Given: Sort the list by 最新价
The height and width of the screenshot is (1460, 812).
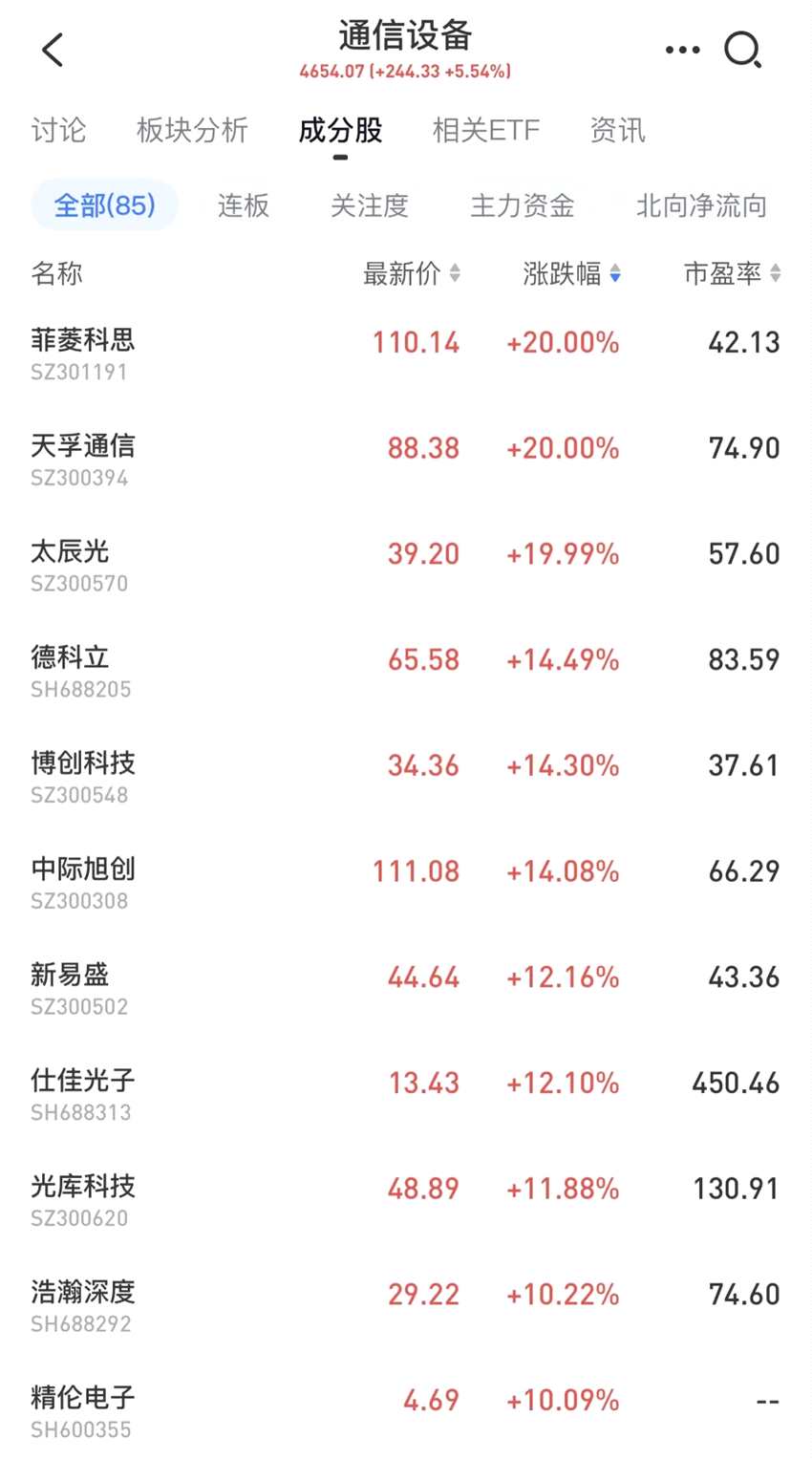Looking at the screenshot, I should [411, 274].
